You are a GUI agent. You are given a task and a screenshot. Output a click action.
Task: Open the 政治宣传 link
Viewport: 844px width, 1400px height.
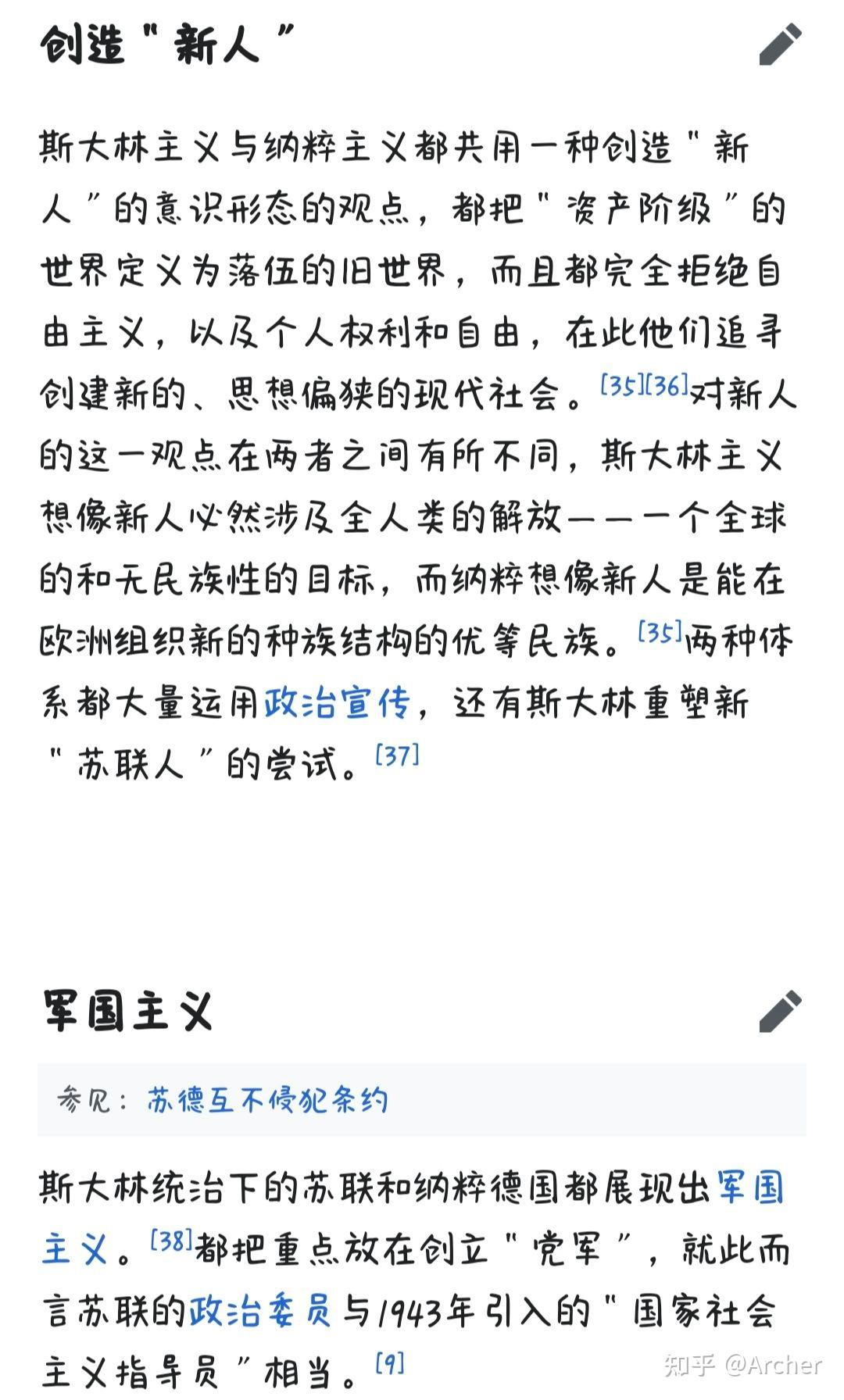[x=338, y=702]
